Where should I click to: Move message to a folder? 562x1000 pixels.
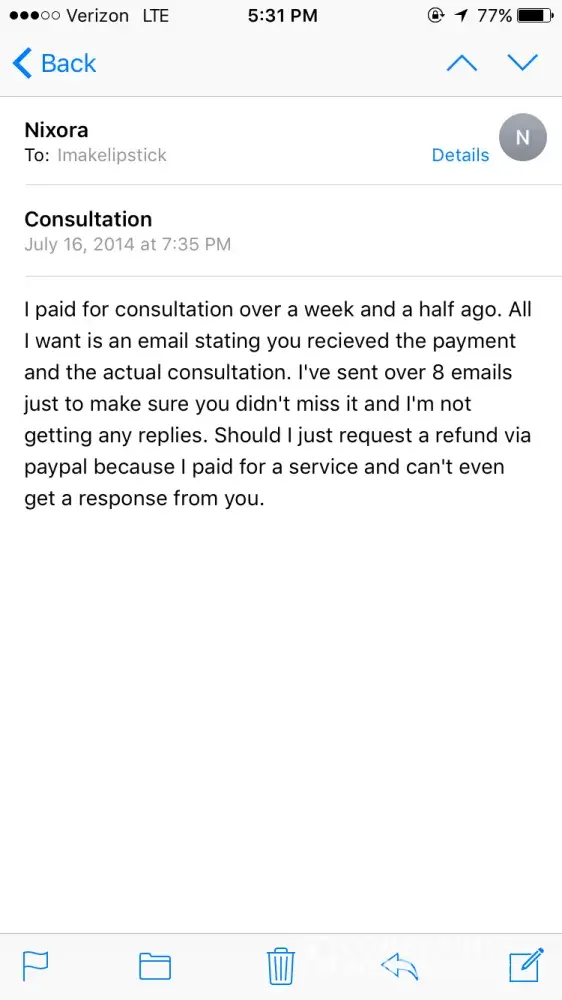point(155,966)
